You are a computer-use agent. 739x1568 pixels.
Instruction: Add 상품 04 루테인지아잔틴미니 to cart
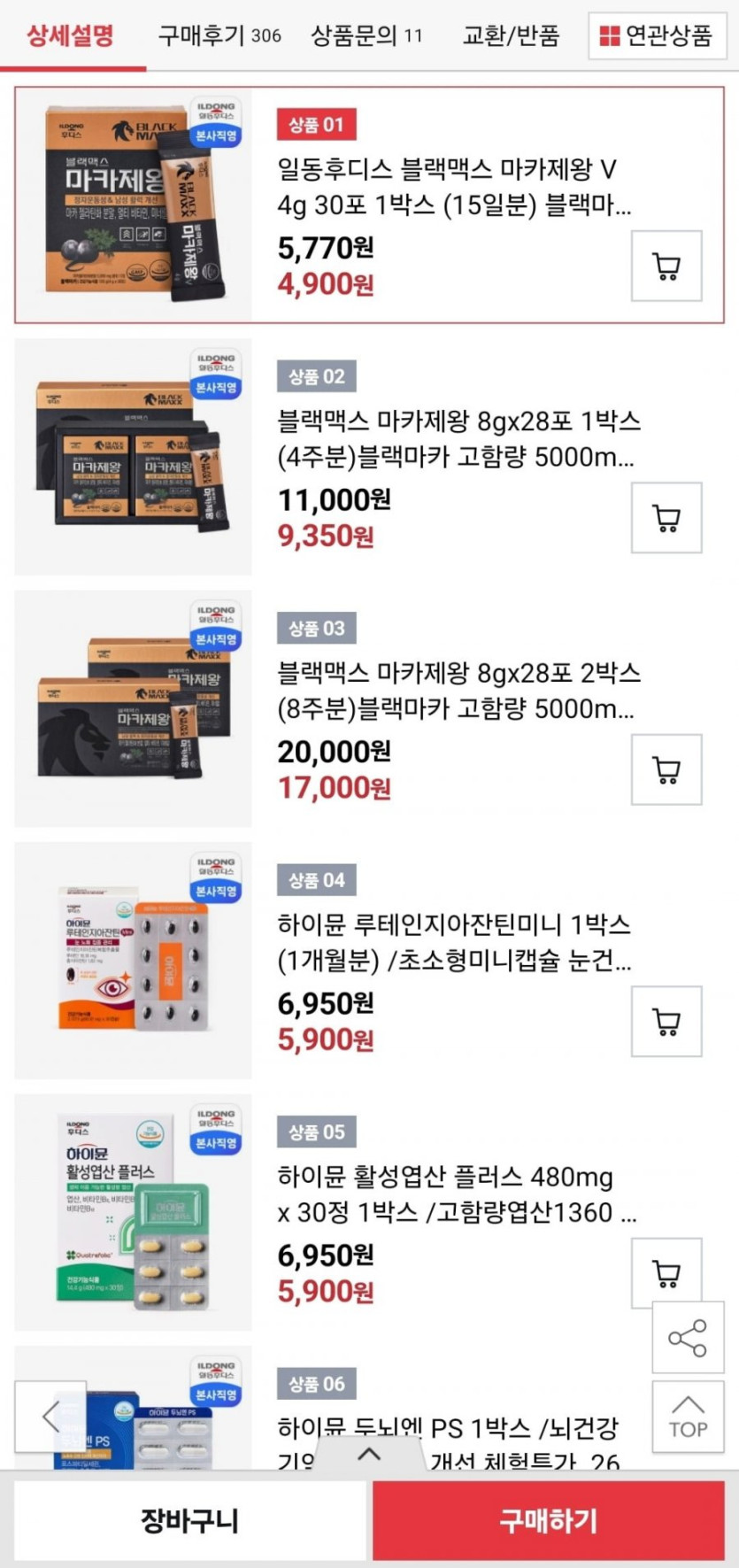click(666, 1022)
